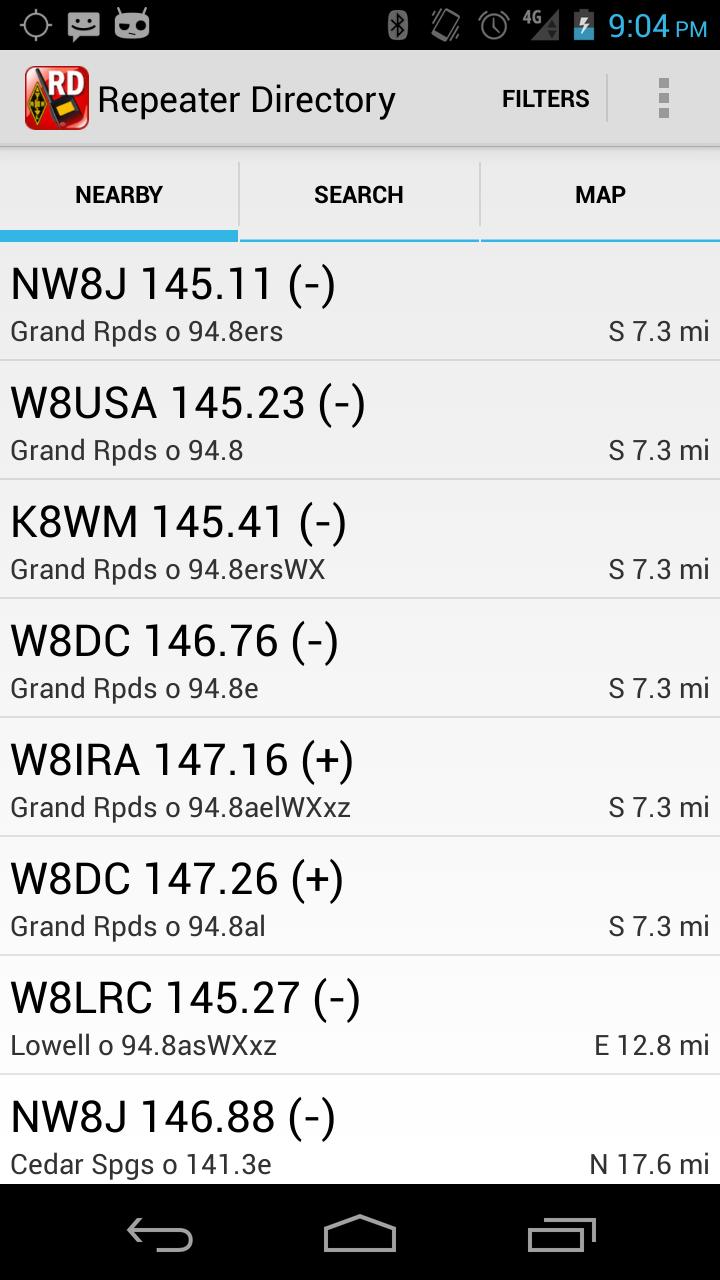Open repeater W8IRA 147.16
The width and height of the screenshot is (720, 1280).
(x=360, y=778)
